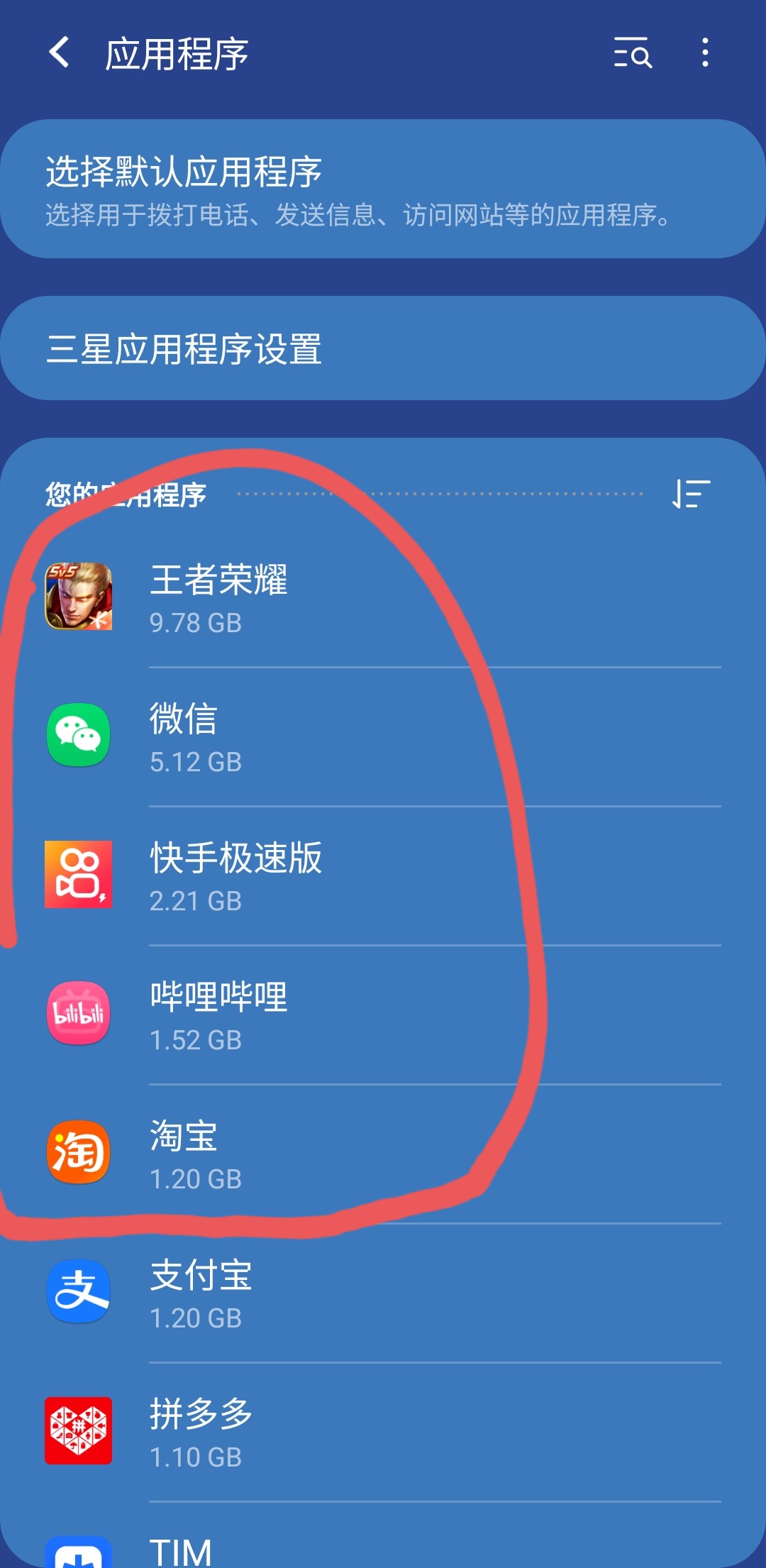766x1568 pixels.
Task: Change the app list sort order
Action: pyautogui.click(x=691, y=494)
